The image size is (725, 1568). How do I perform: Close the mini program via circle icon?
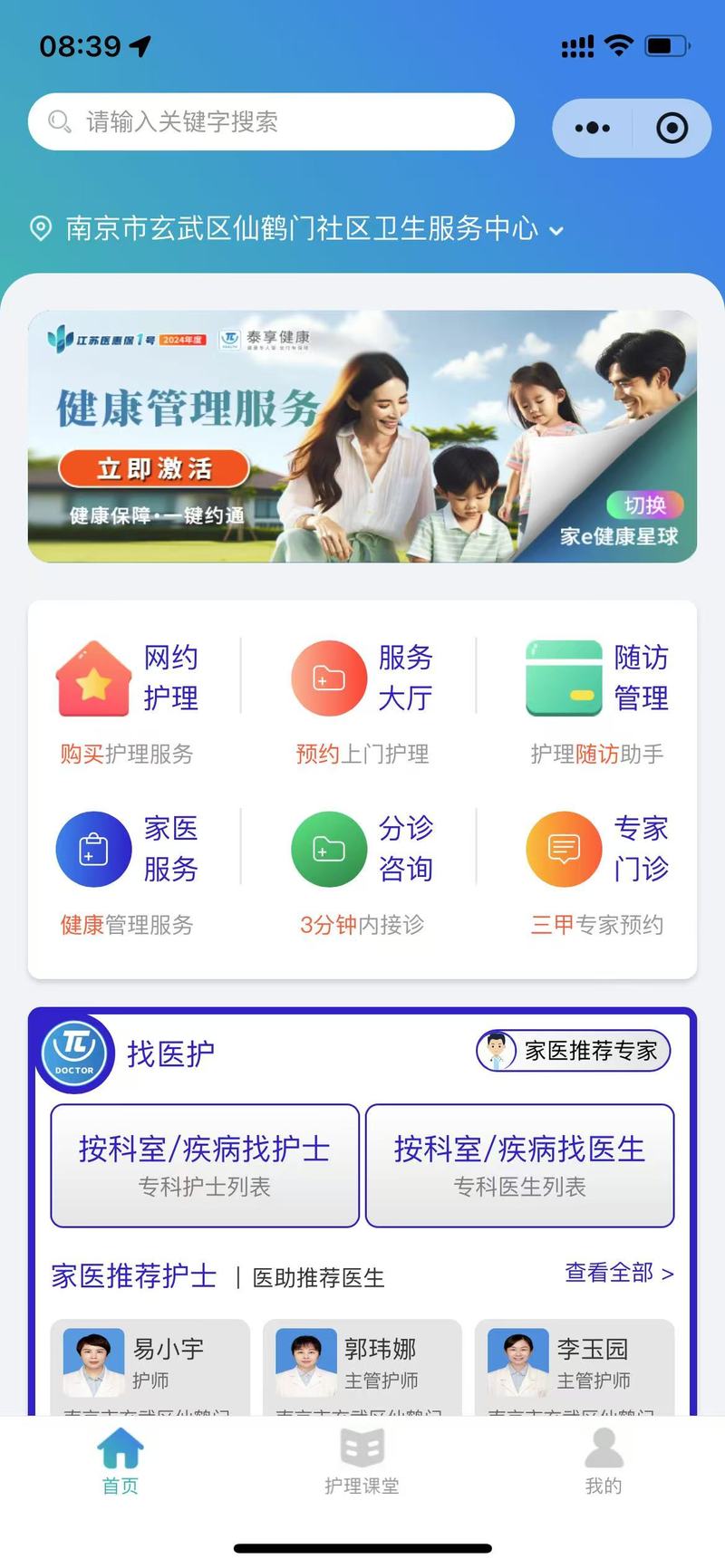pyautogui.click(x=672, y=129)
